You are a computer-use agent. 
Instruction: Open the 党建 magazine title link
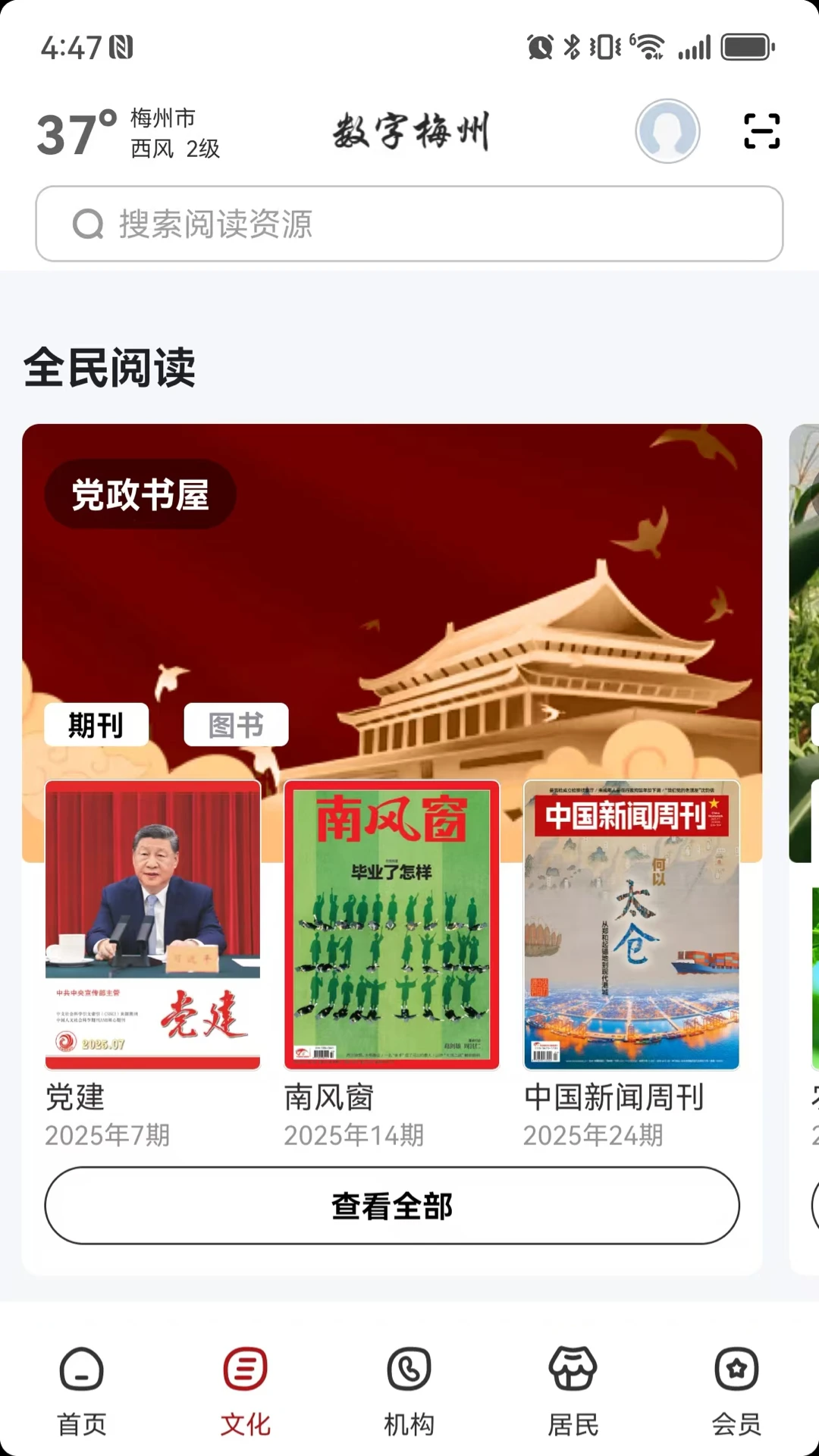pos(75,1098)
